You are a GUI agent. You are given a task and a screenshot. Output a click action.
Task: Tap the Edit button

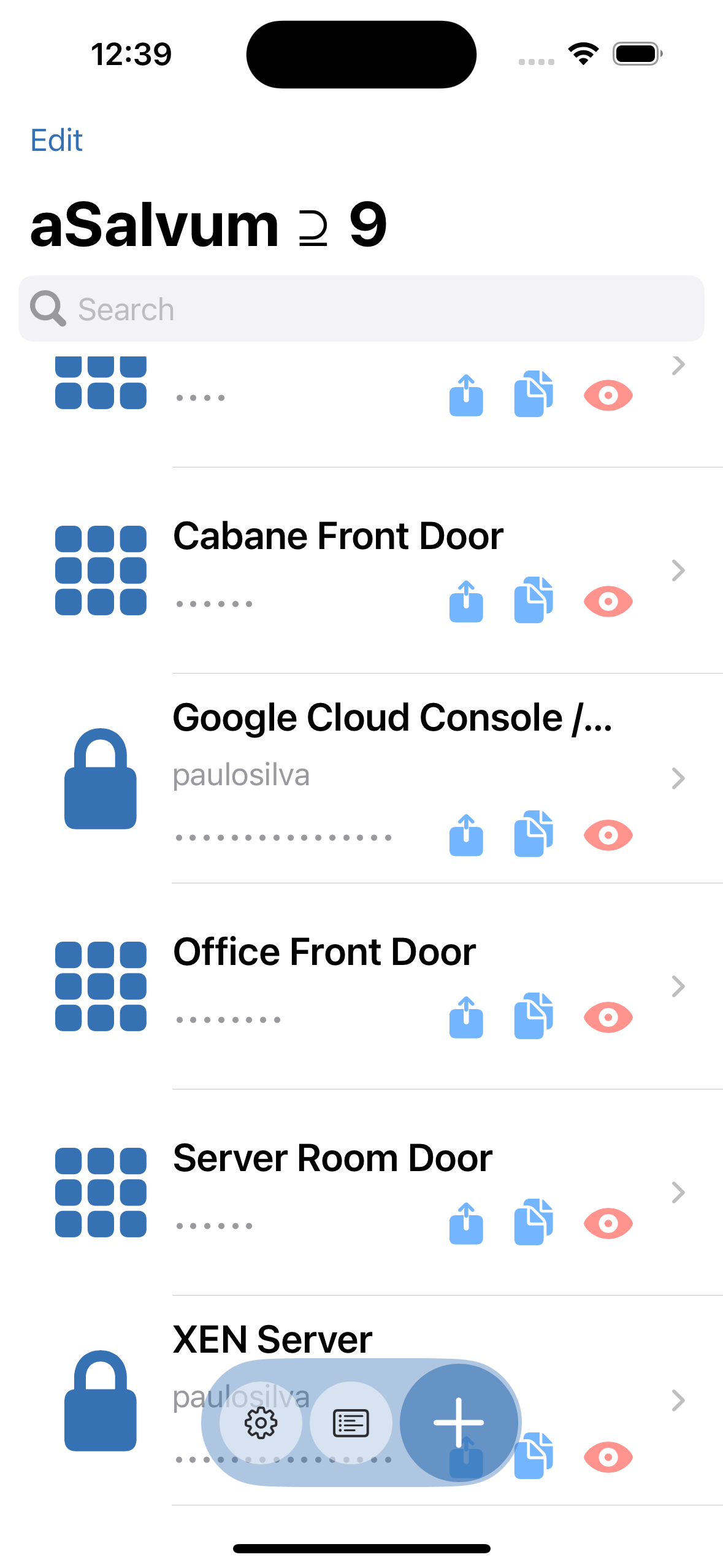(x=56, y=140)
